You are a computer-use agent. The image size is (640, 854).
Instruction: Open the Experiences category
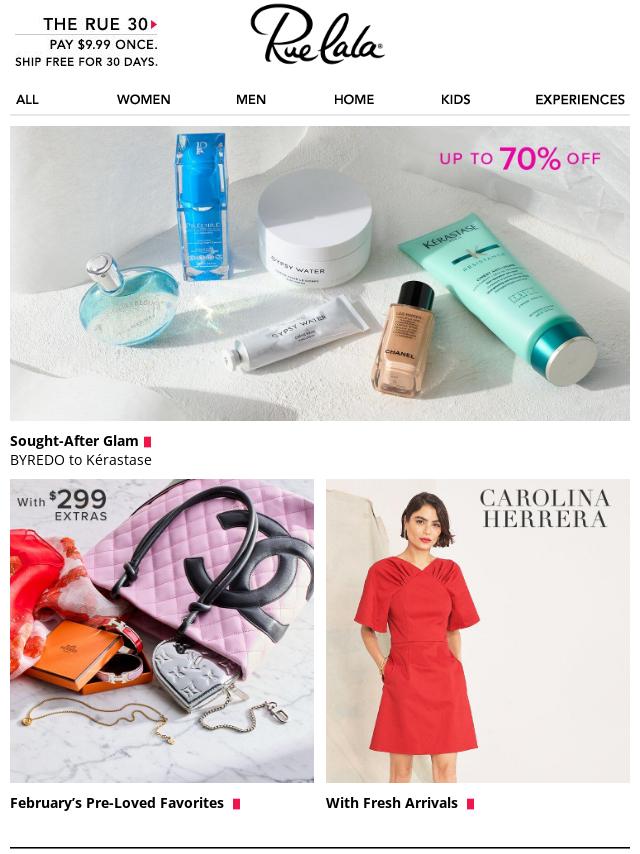(580, 99)
